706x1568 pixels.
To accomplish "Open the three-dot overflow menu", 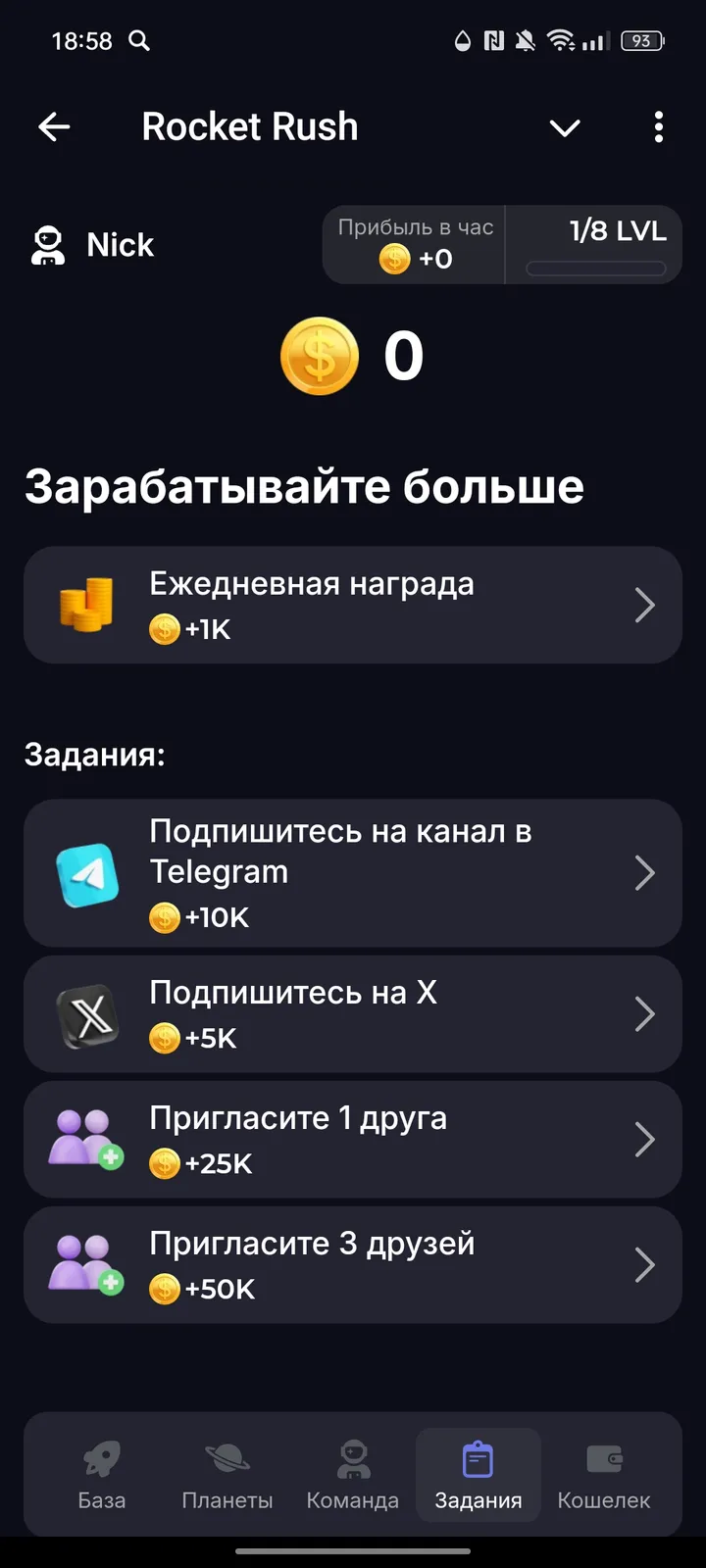I will (658, 127).
